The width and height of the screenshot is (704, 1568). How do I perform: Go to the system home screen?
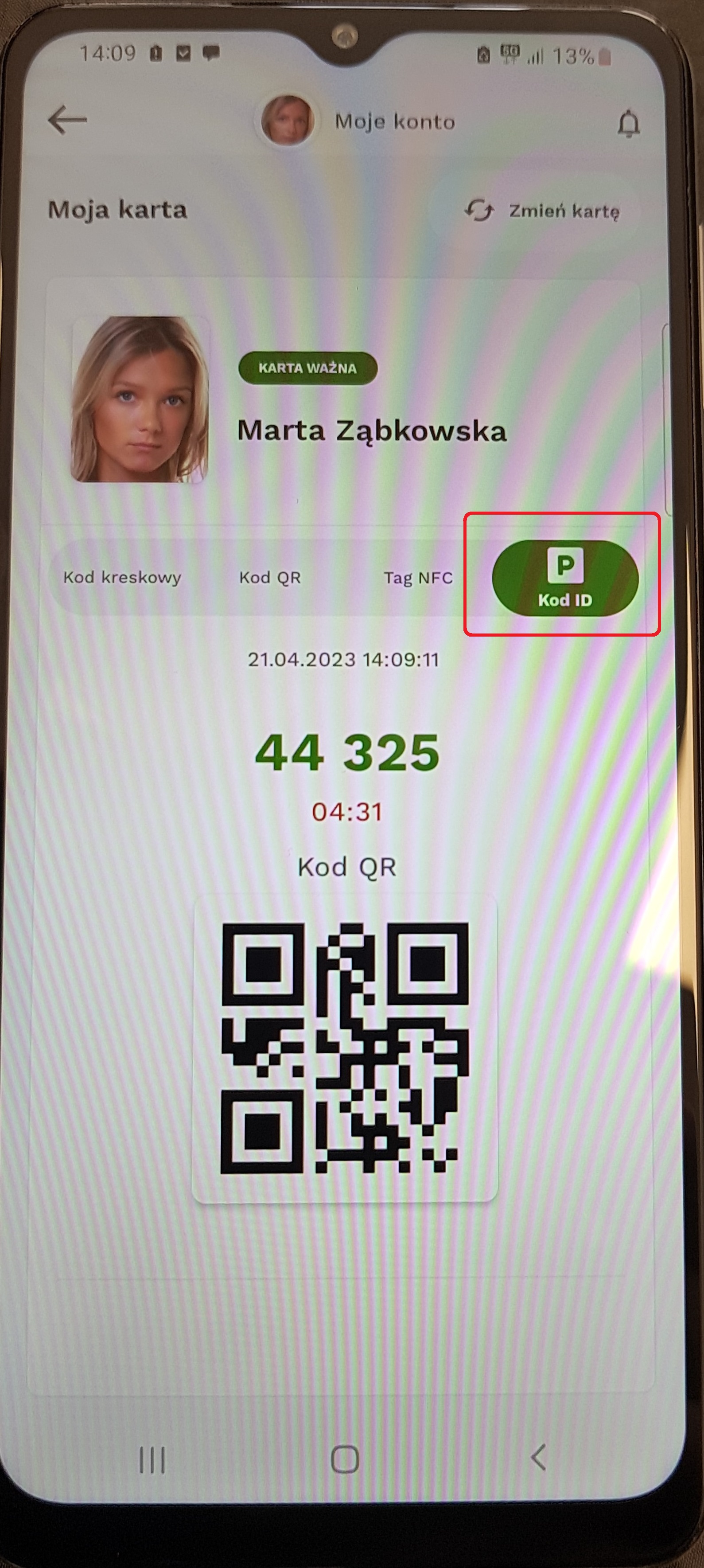click(345, 1459)
